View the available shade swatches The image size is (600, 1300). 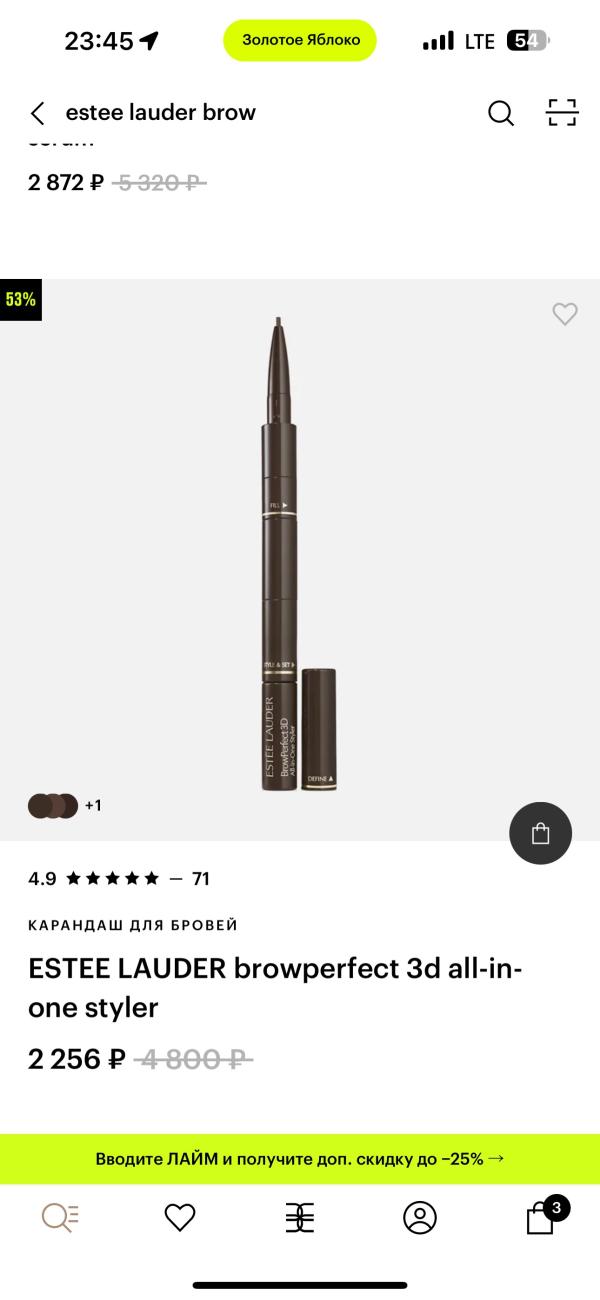[x=64, y=805]
